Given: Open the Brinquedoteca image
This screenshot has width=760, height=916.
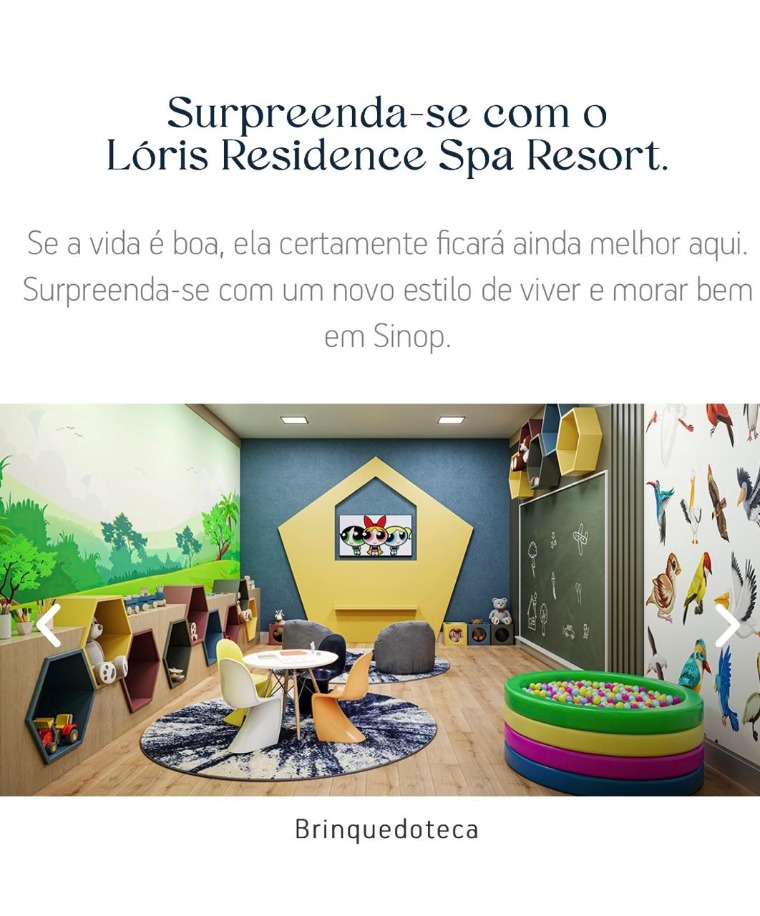Looking at the screenshot, I should (380, 600).
